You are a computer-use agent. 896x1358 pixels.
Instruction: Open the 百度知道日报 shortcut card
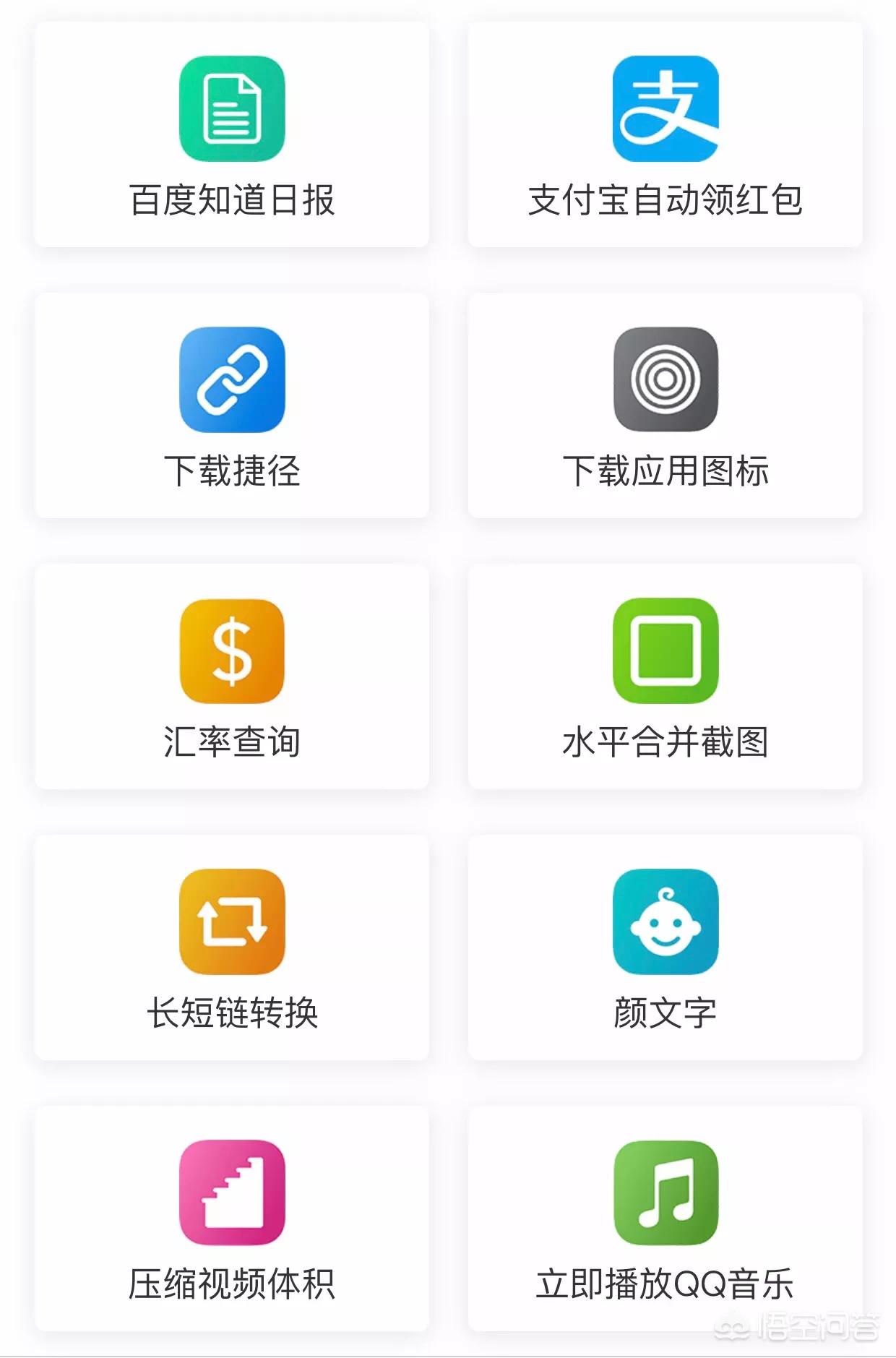232,135
